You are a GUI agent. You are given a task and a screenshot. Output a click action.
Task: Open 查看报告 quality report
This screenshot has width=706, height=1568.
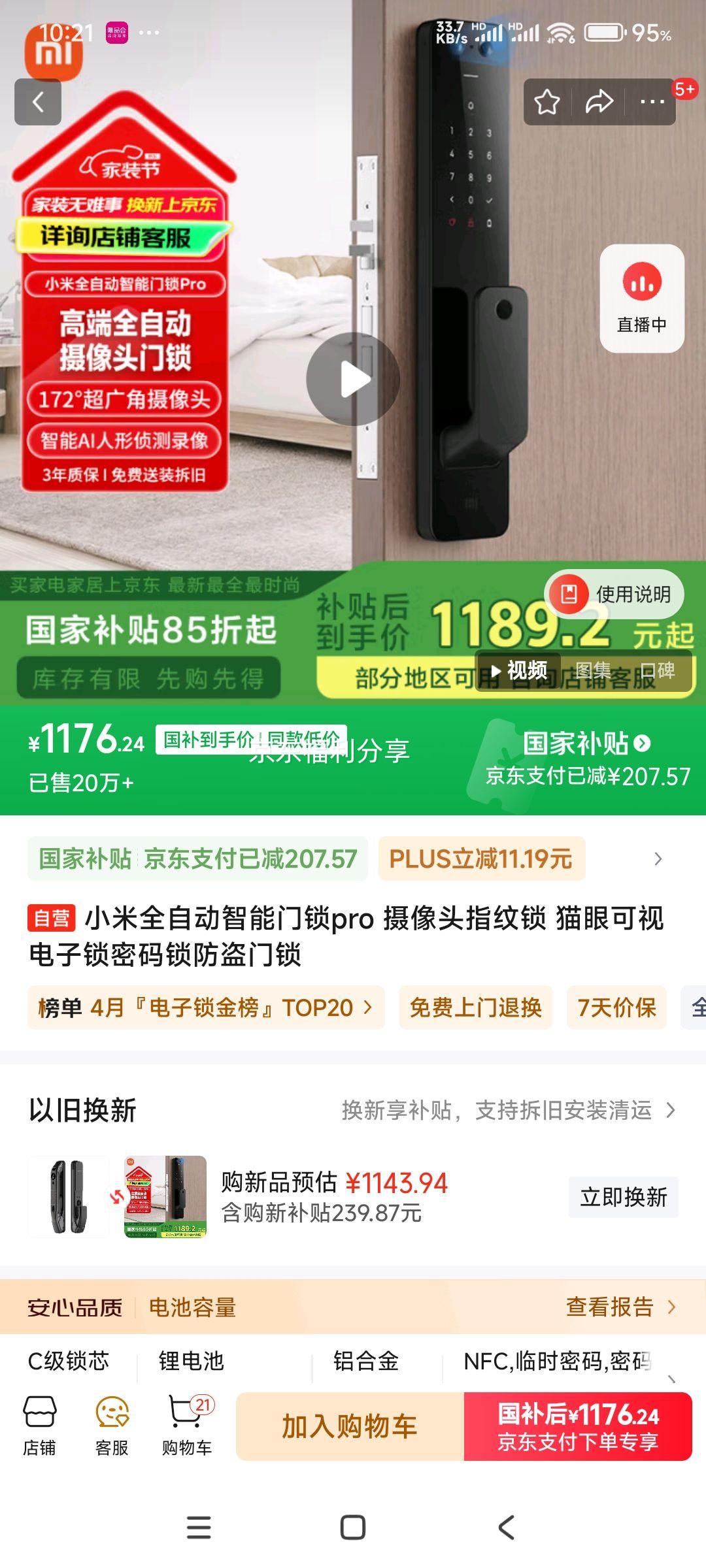(x=620, y=1307)
